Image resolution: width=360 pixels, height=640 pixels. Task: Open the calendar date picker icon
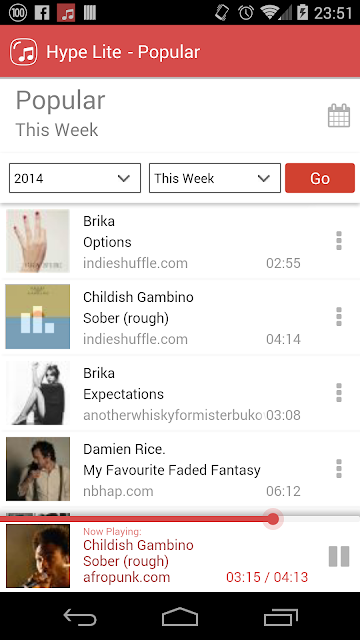pos(339,116)
